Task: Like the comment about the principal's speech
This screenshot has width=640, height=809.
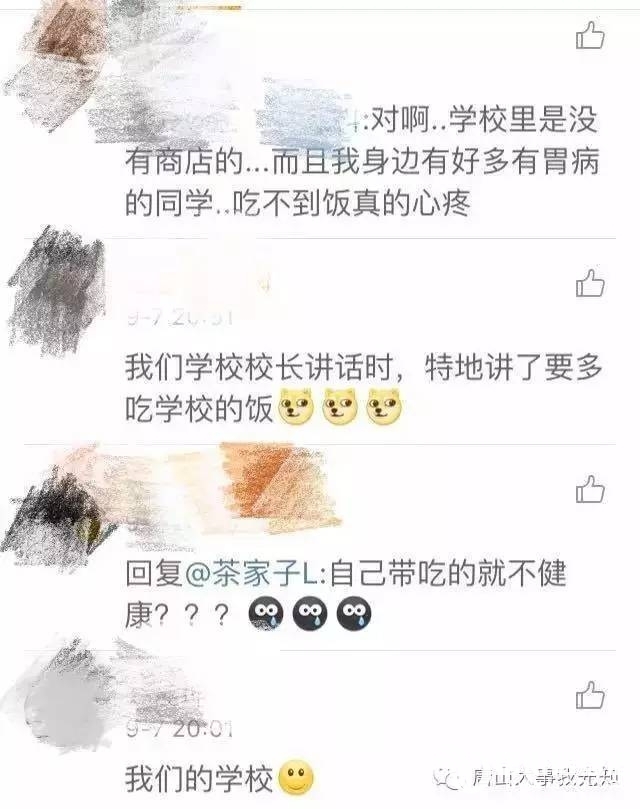Action: pyautogui.click(x=590, y=284)
